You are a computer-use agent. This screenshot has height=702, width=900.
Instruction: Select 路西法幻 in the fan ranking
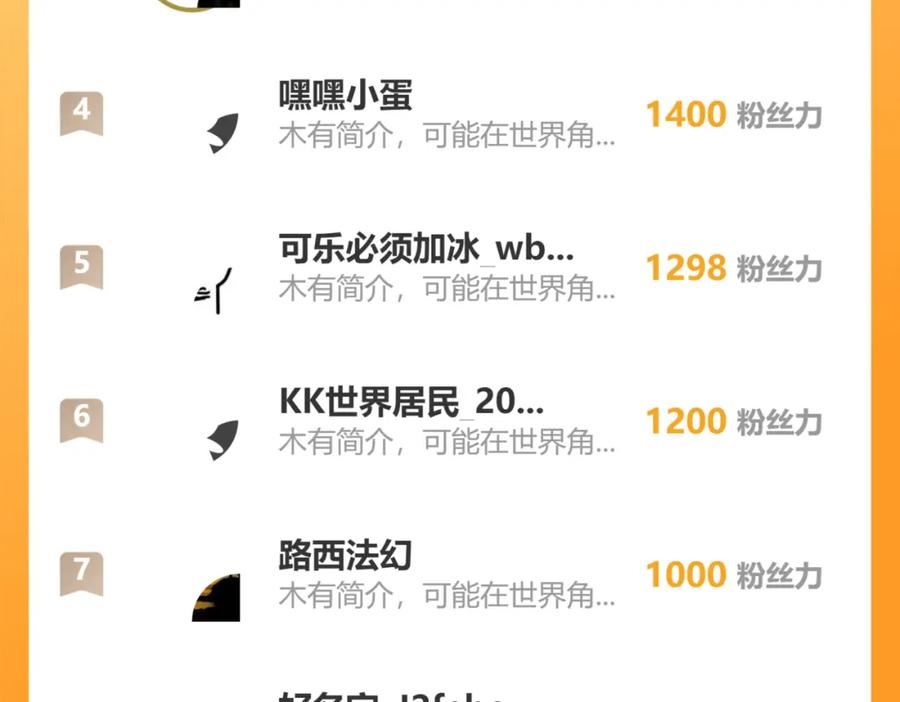[x=345, y=556]
